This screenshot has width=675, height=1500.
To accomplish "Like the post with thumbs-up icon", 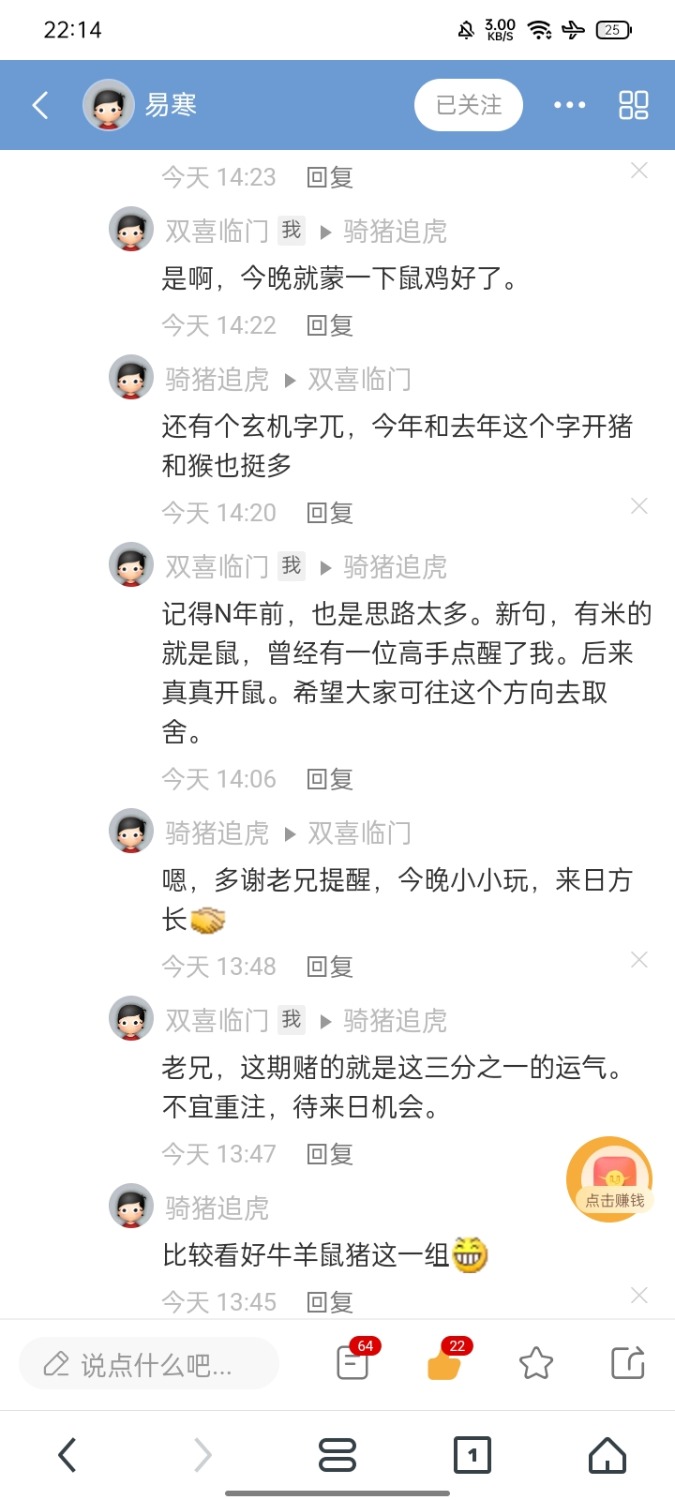I will [444, 1364].
